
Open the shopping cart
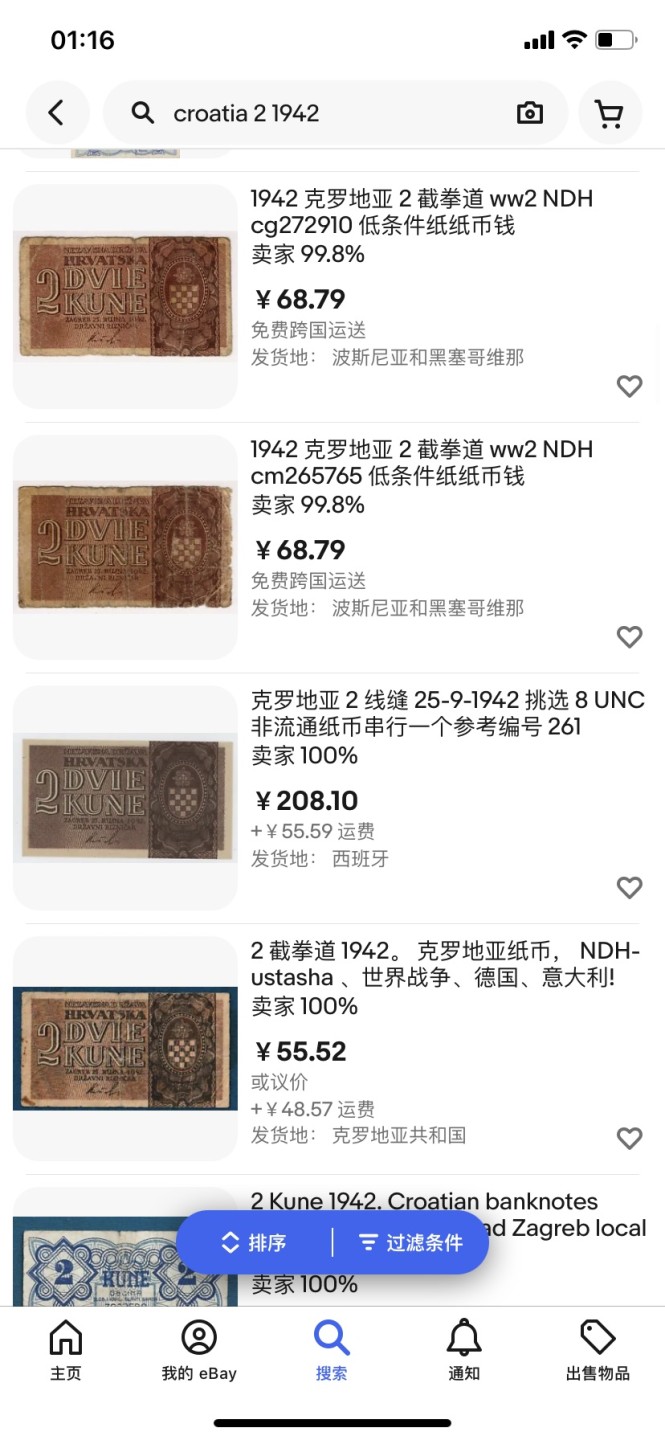pos(609,113)
